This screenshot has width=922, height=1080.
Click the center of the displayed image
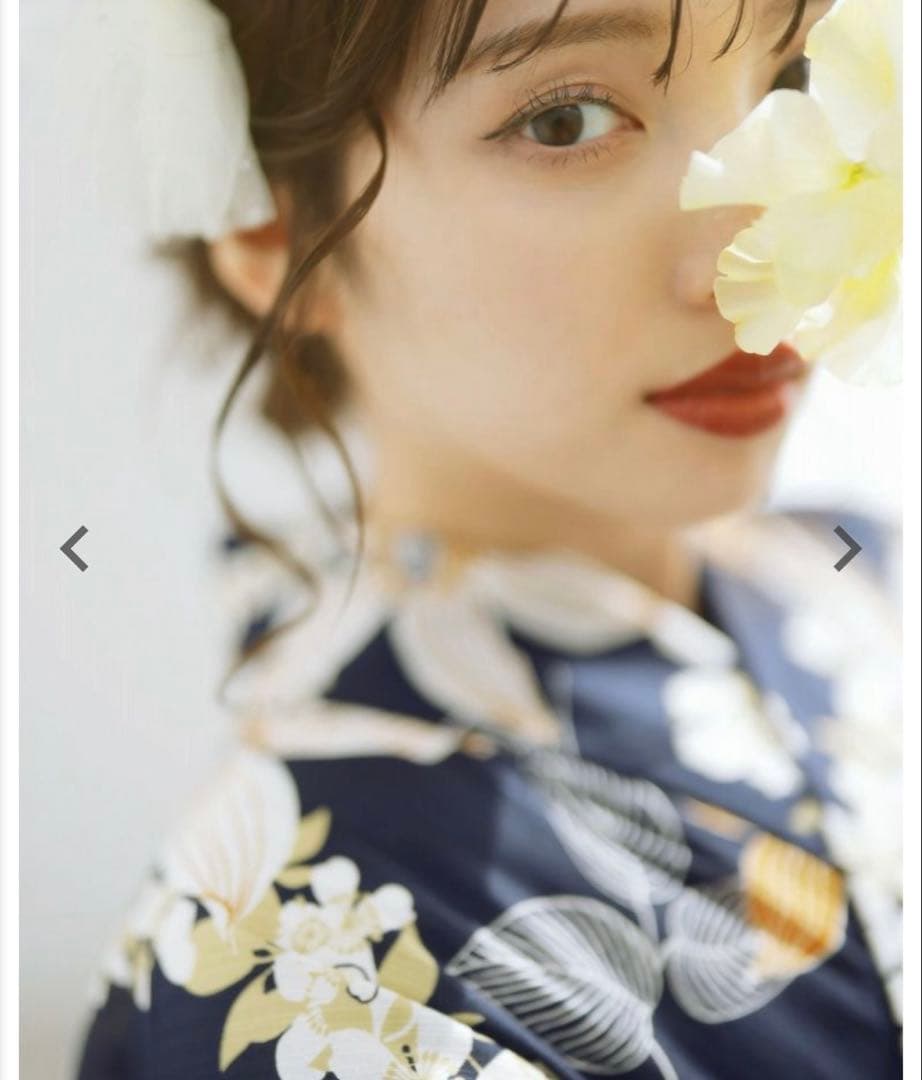point(460,540)
